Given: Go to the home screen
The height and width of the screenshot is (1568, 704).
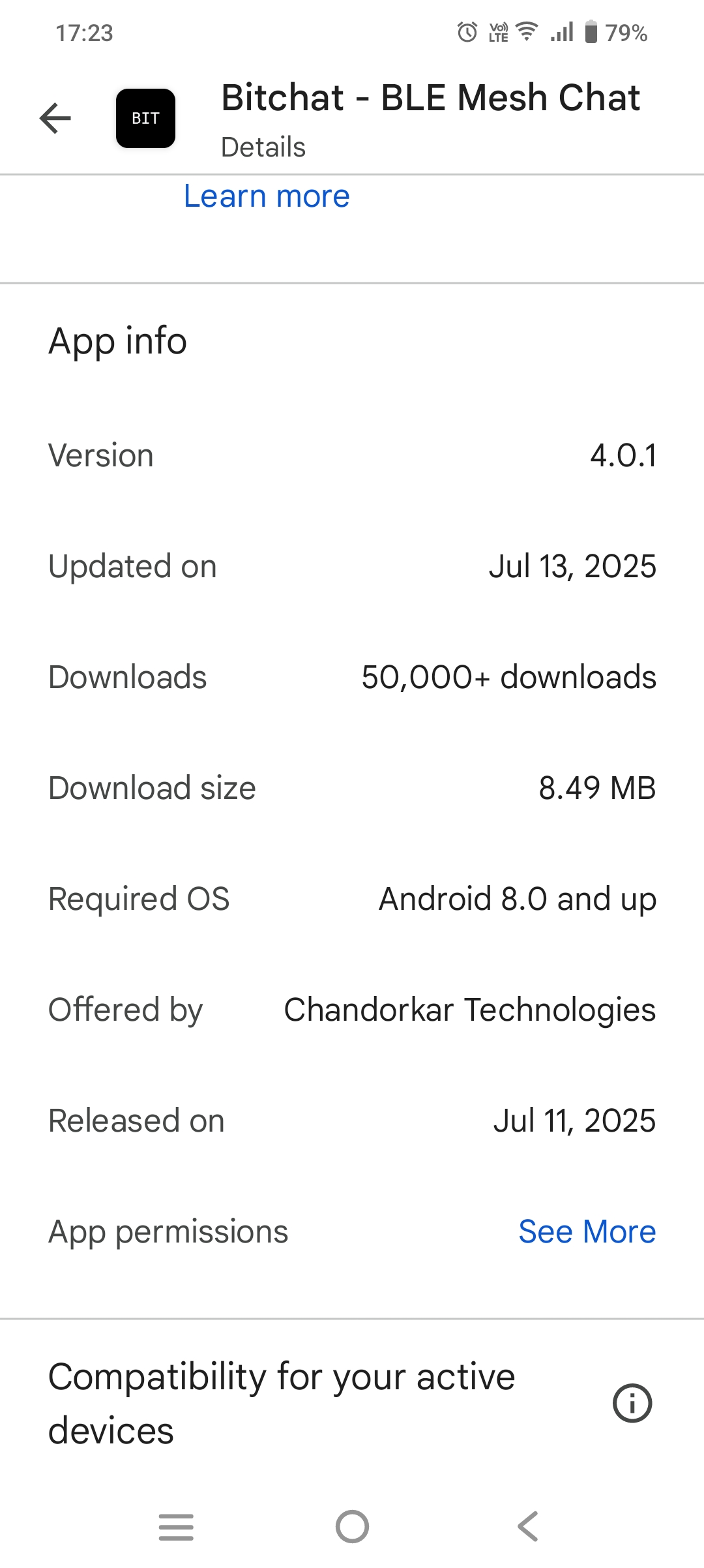Looking at the screenshot, I should point(352,1527).
